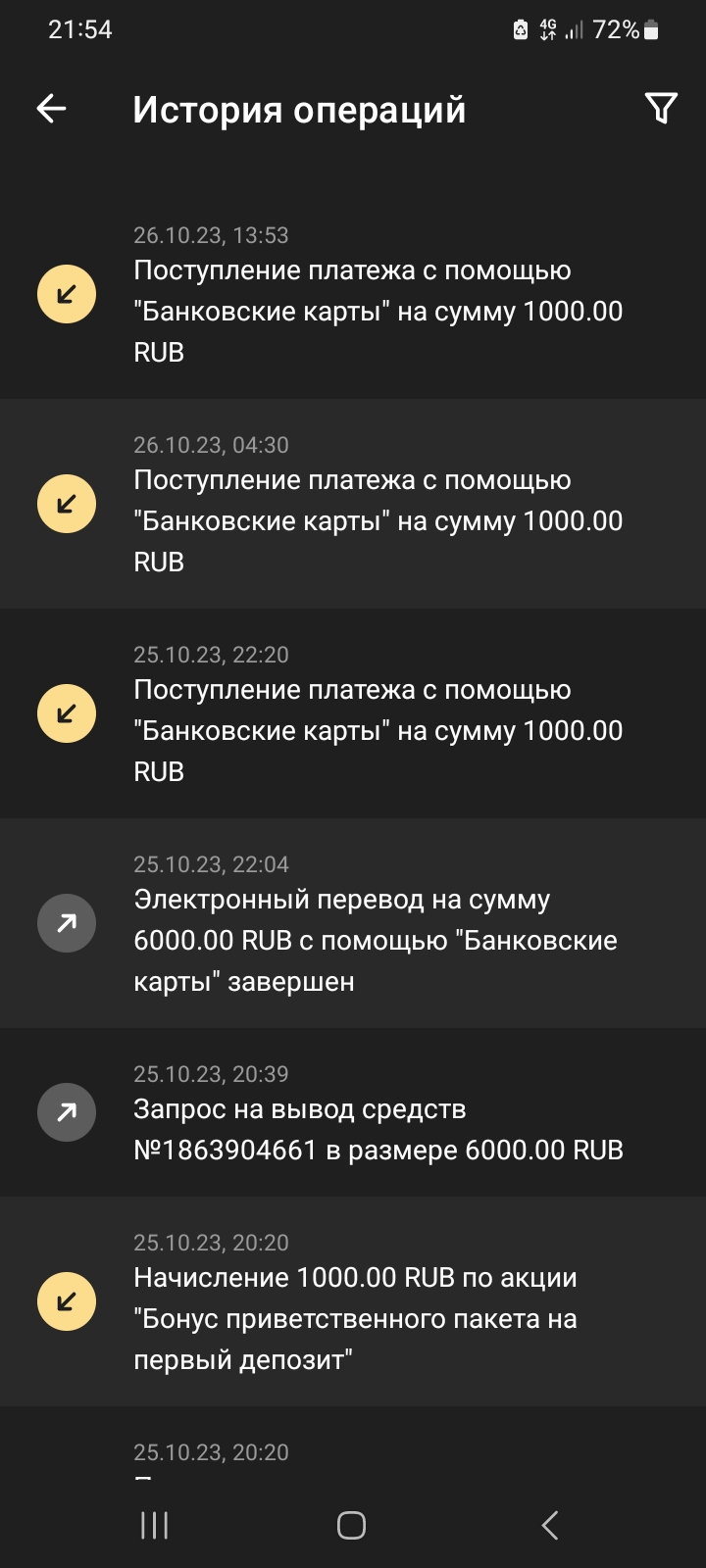Image resolution: width=706 pixels, height=1568 pixels.
Task: Open the system recent apps
Action: (155, 1525)
